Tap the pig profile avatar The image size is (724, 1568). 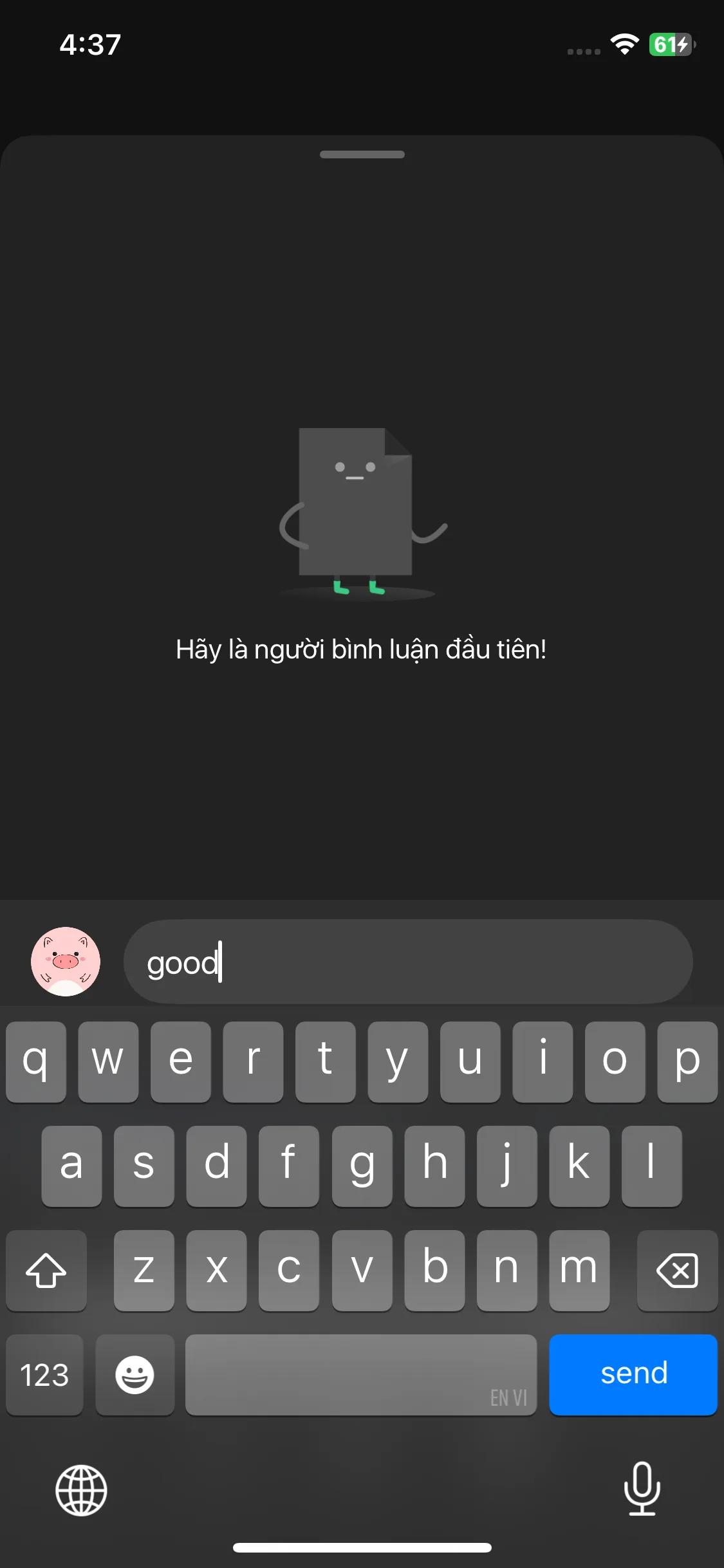(66, 962)
